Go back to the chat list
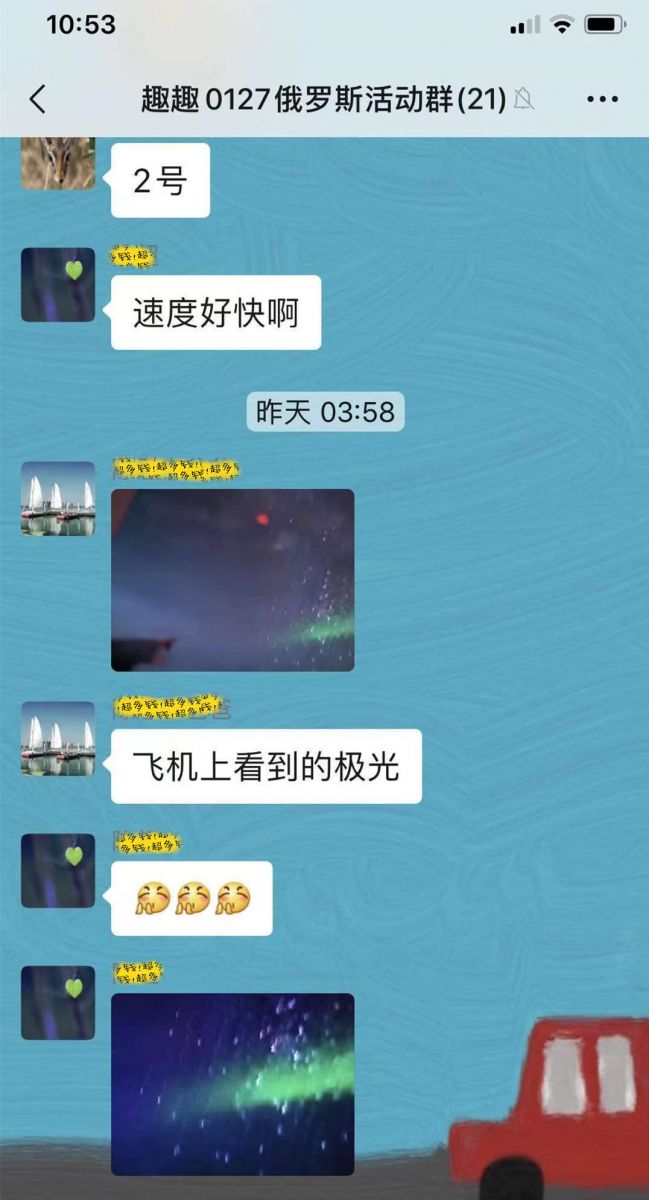The width and height of the screenshot is (649, 1200). point(38,99)
